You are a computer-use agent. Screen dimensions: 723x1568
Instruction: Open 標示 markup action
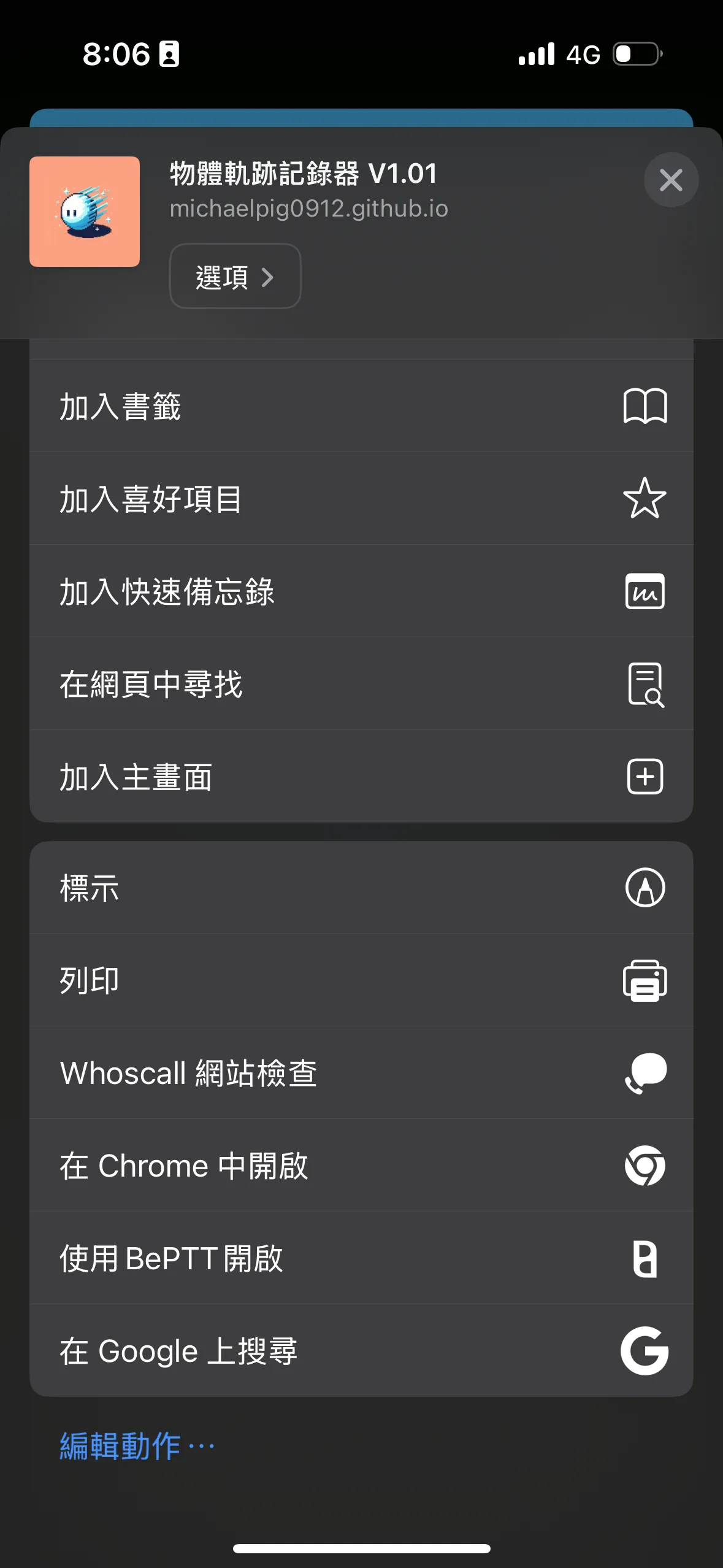coord(361,888)
